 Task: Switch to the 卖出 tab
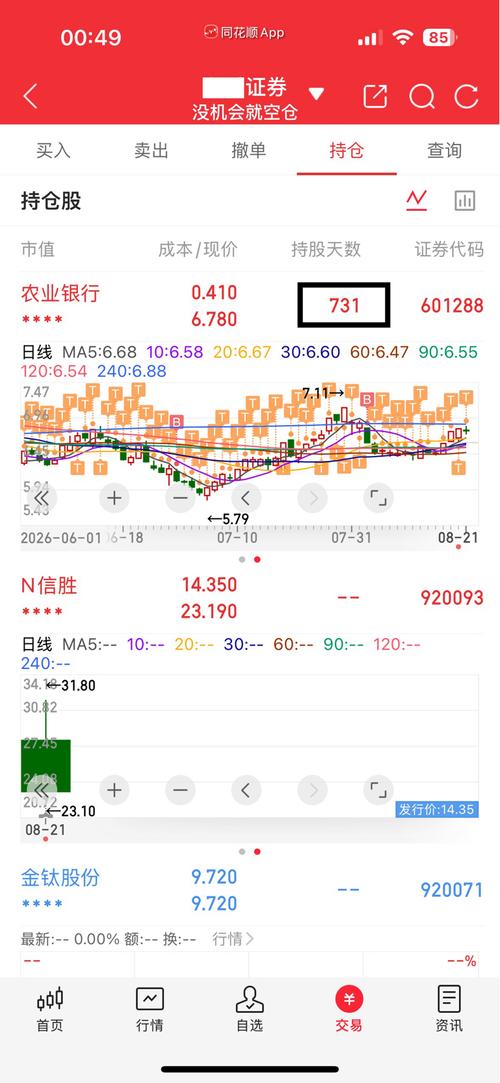click(151, 150)
